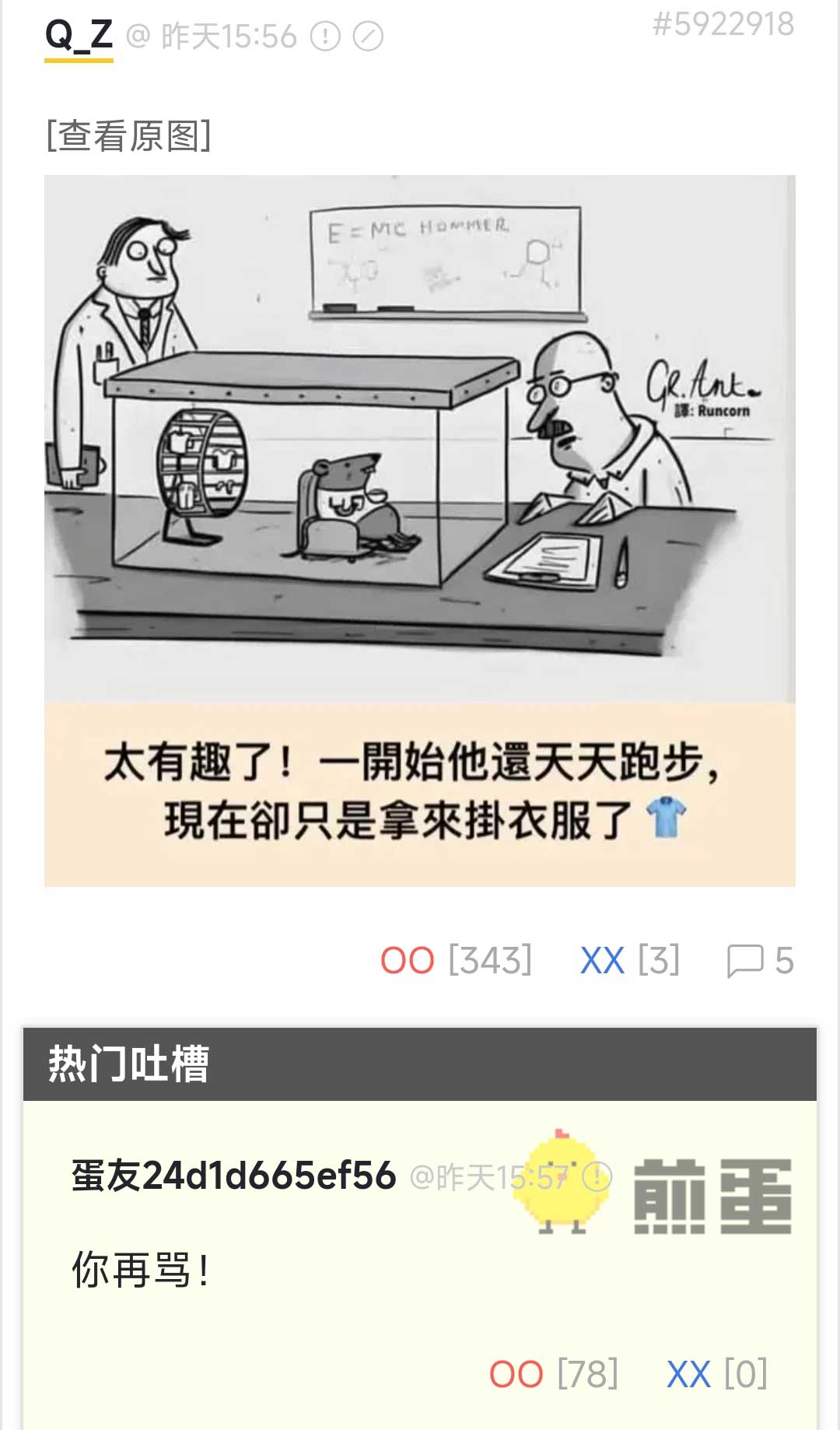The width and height of the screenshot is (840, 1430).
Task: Report the comment by 蛋友24d1d665ef56
Action: click(597, 1177)
